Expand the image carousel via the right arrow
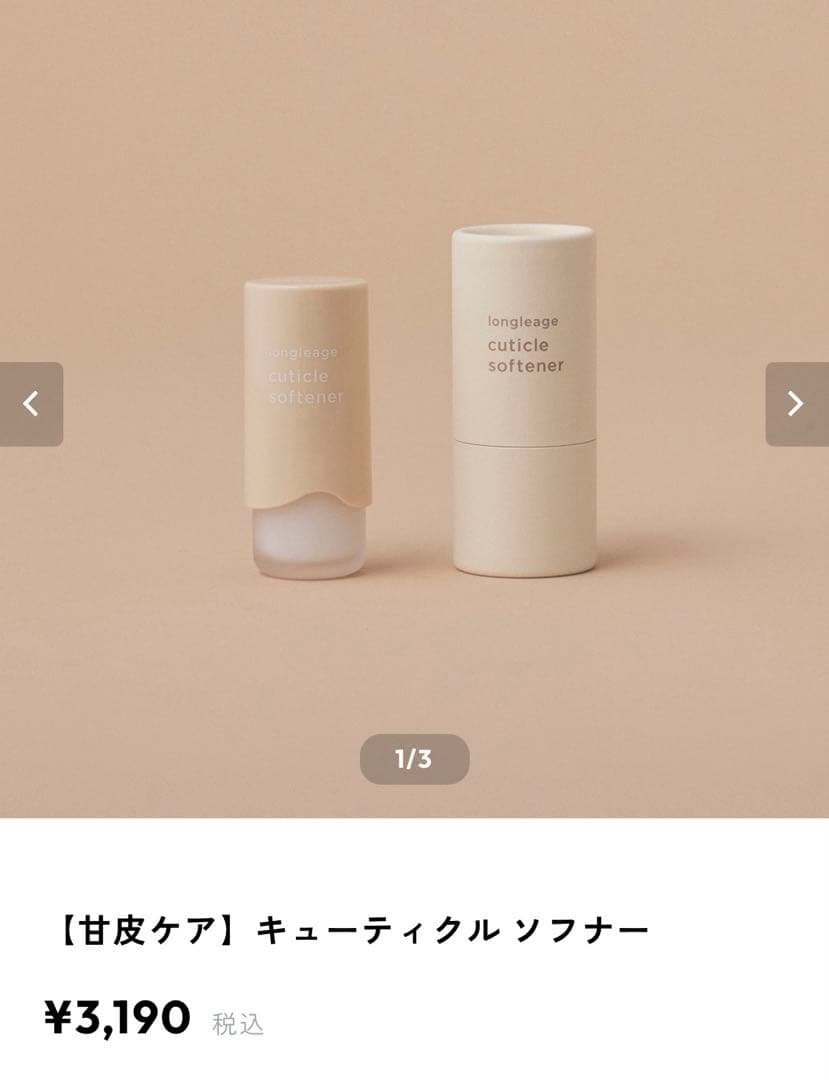 tap(797, 405)
